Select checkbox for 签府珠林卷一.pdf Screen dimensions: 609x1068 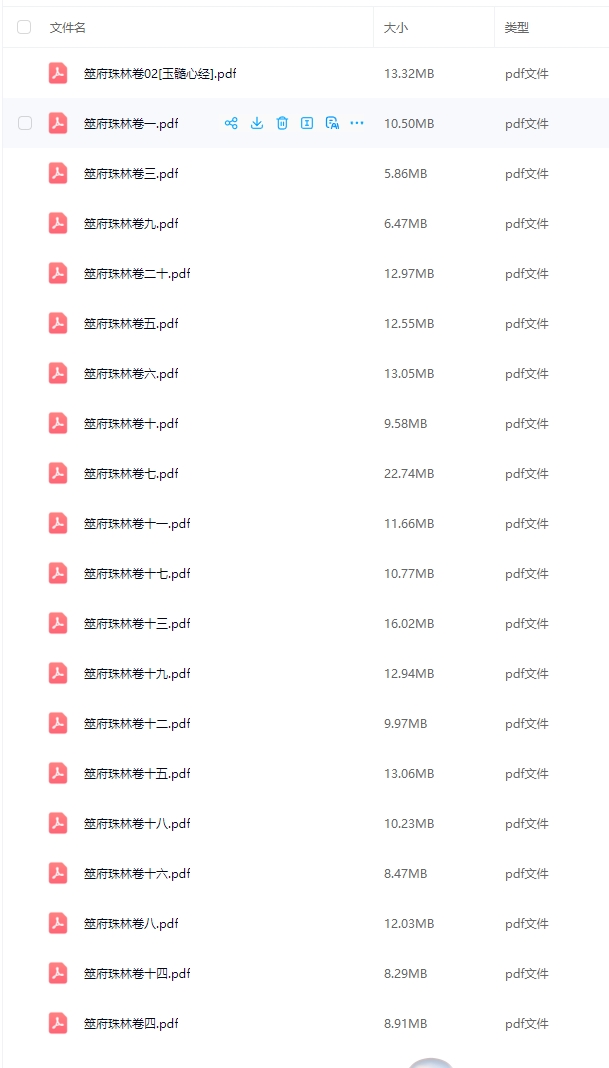pos(25,123)
